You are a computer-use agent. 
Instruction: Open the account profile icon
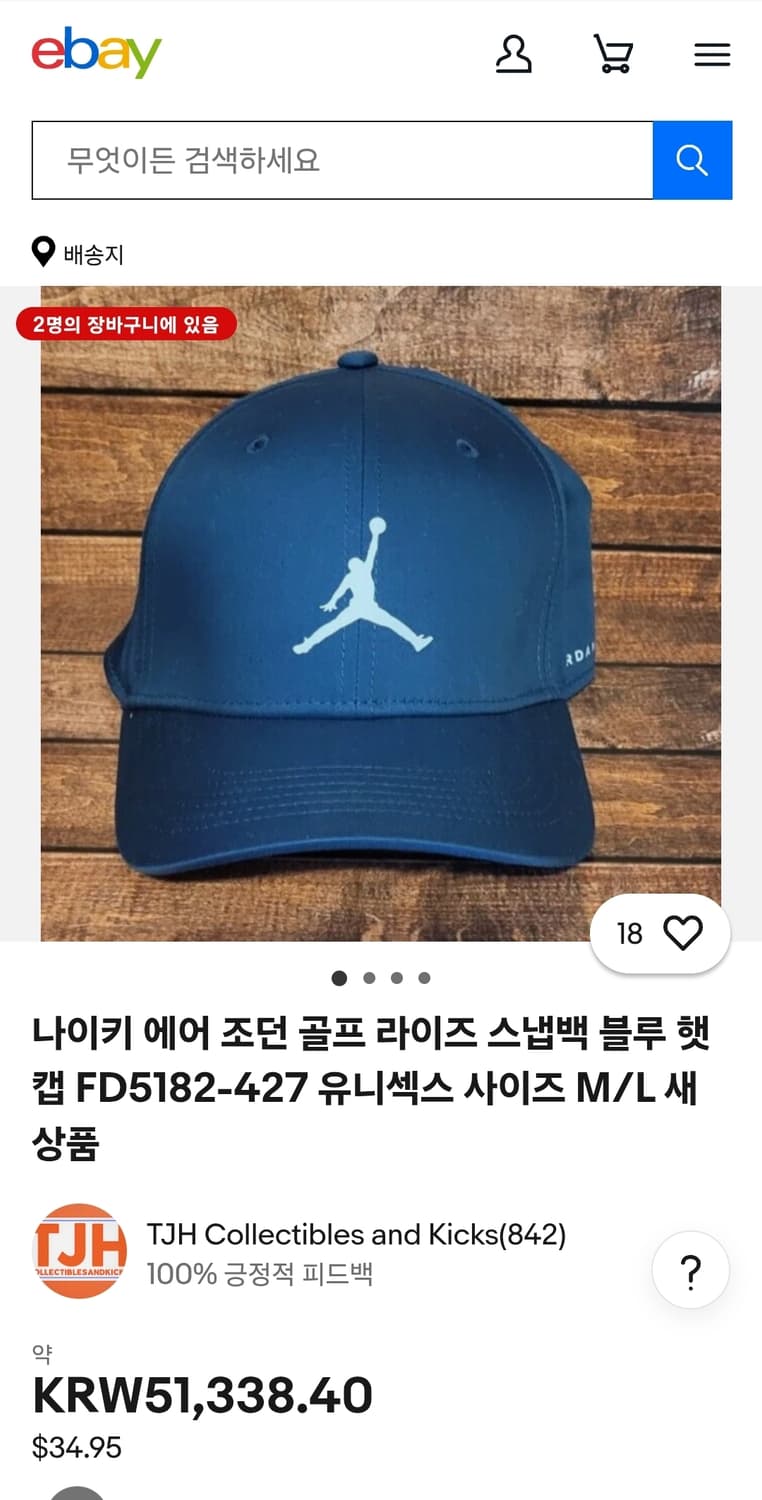514,55
